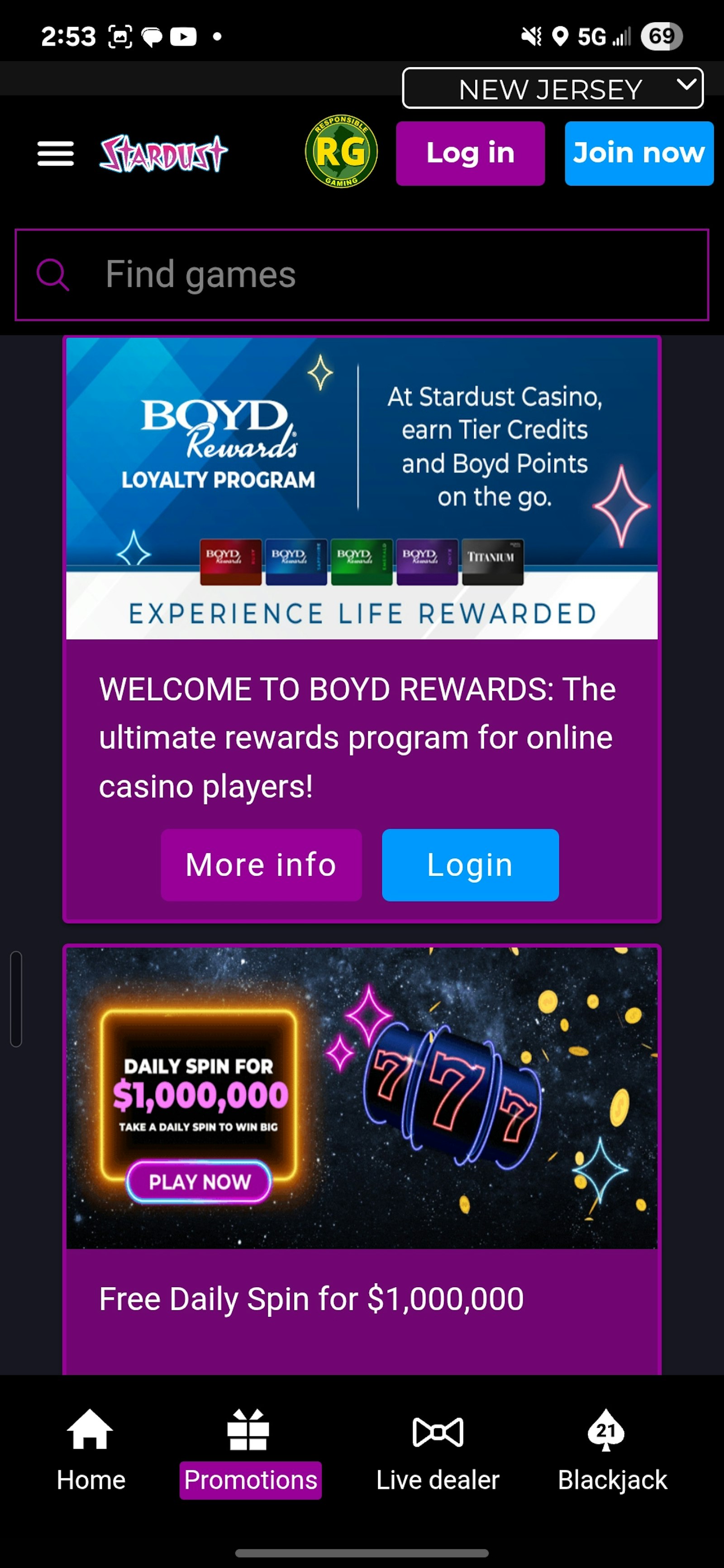Click the search magnifier icon
The image size is (724, 1568).
click(53, 275)
